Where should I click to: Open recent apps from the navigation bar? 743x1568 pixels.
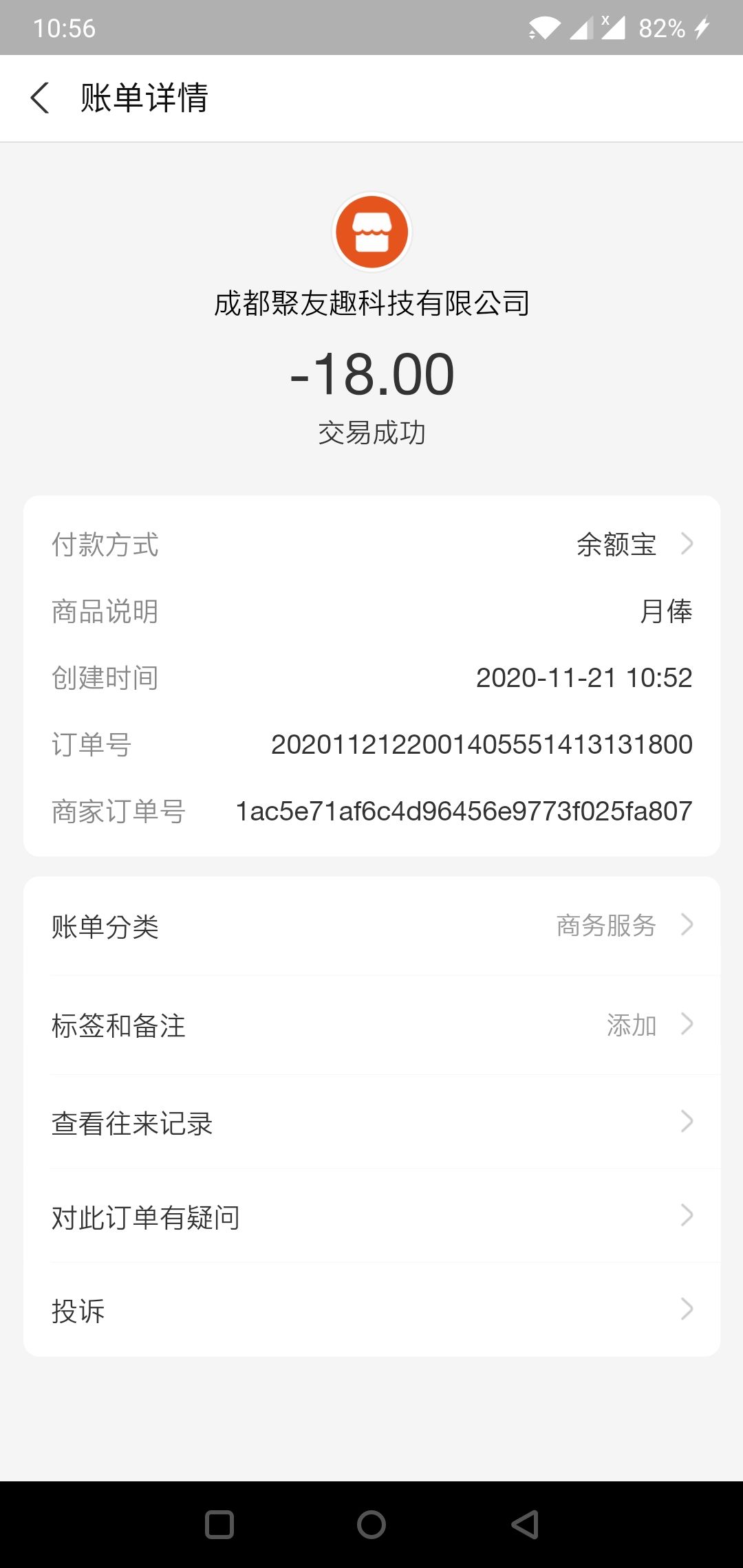(219, 1525)
